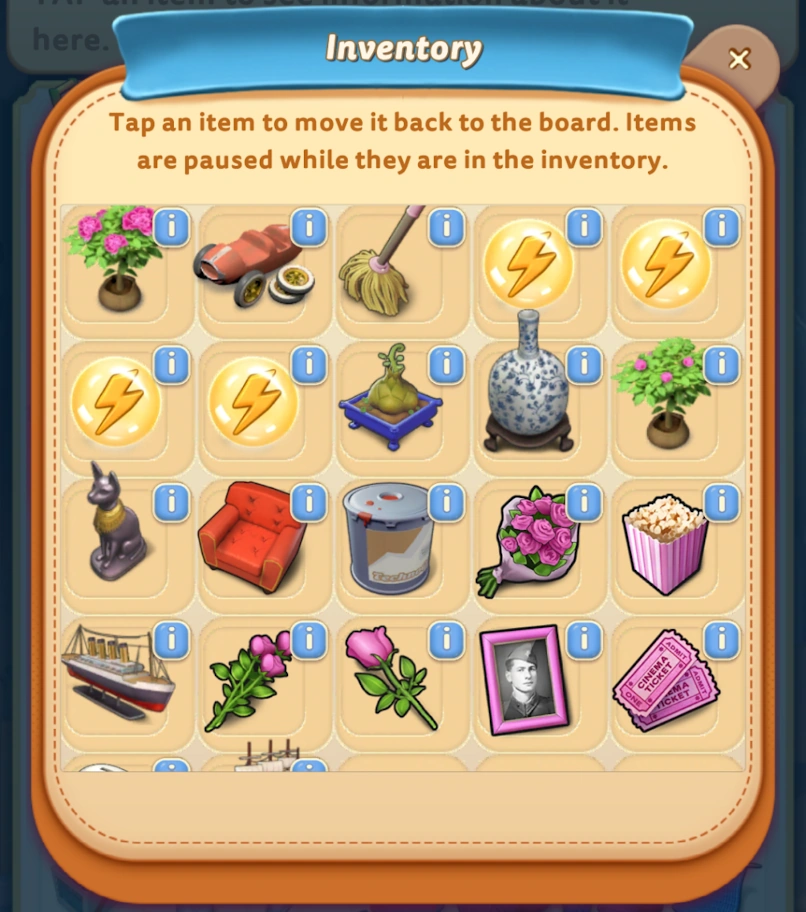The width and height of the screenshot is (806, 912).
Task: Show info for the popcorn box
Action: tap(721, 502)
